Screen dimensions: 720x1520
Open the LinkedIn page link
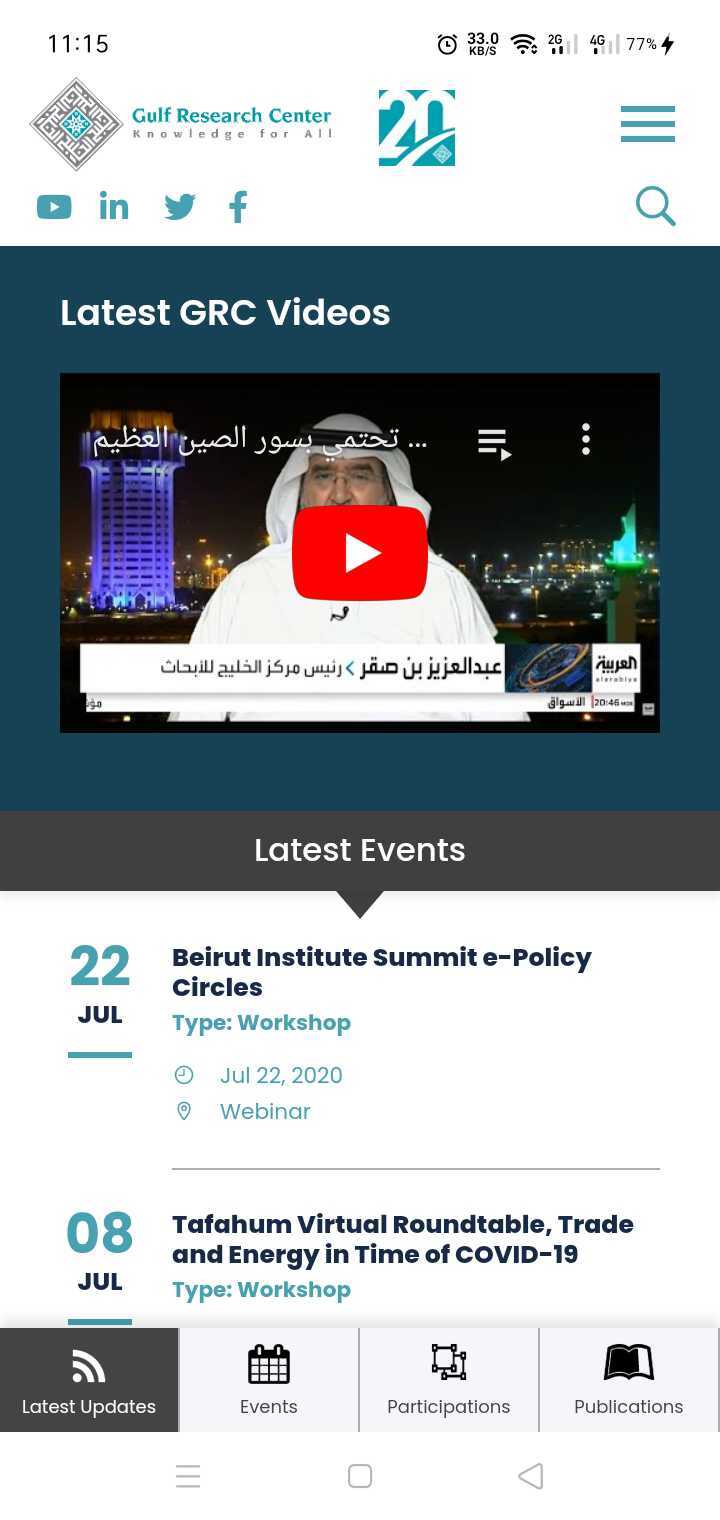tap(114, 207)
